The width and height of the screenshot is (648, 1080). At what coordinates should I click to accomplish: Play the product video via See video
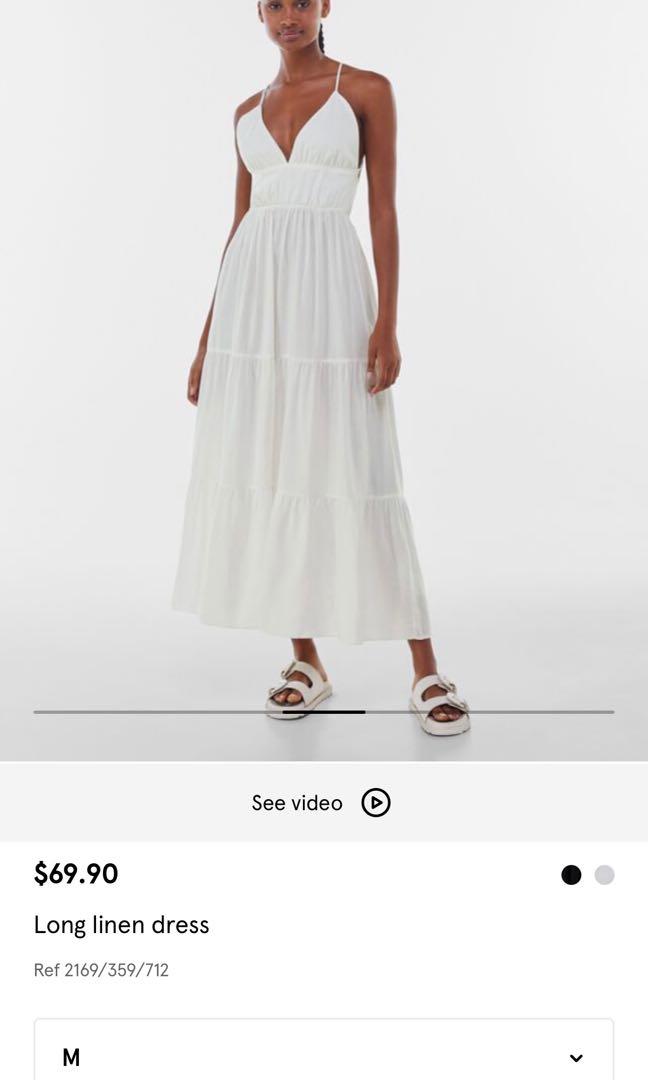click(321, 802)
